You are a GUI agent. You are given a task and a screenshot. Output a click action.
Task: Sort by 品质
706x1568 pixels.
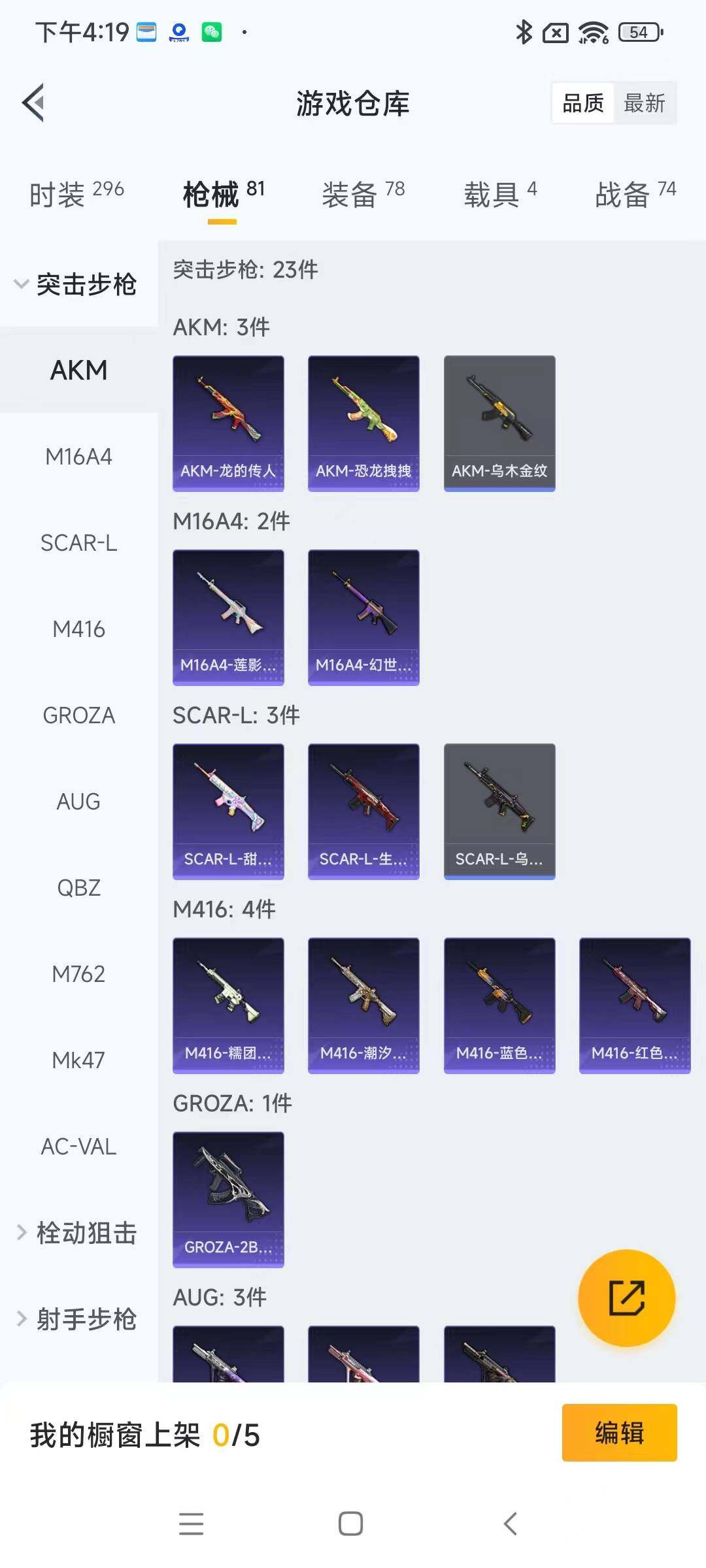click(583, 103)
